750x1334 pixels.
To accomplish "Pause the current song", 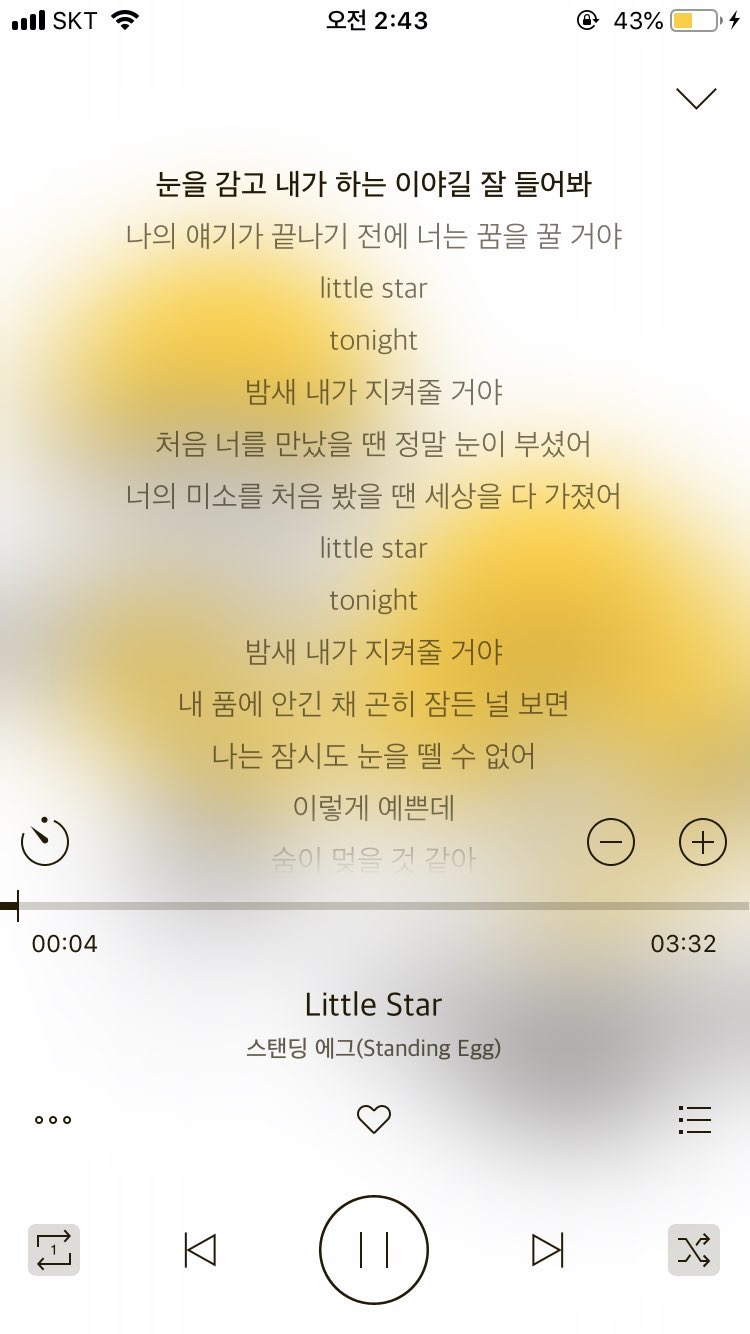I will pos(374,1250).
